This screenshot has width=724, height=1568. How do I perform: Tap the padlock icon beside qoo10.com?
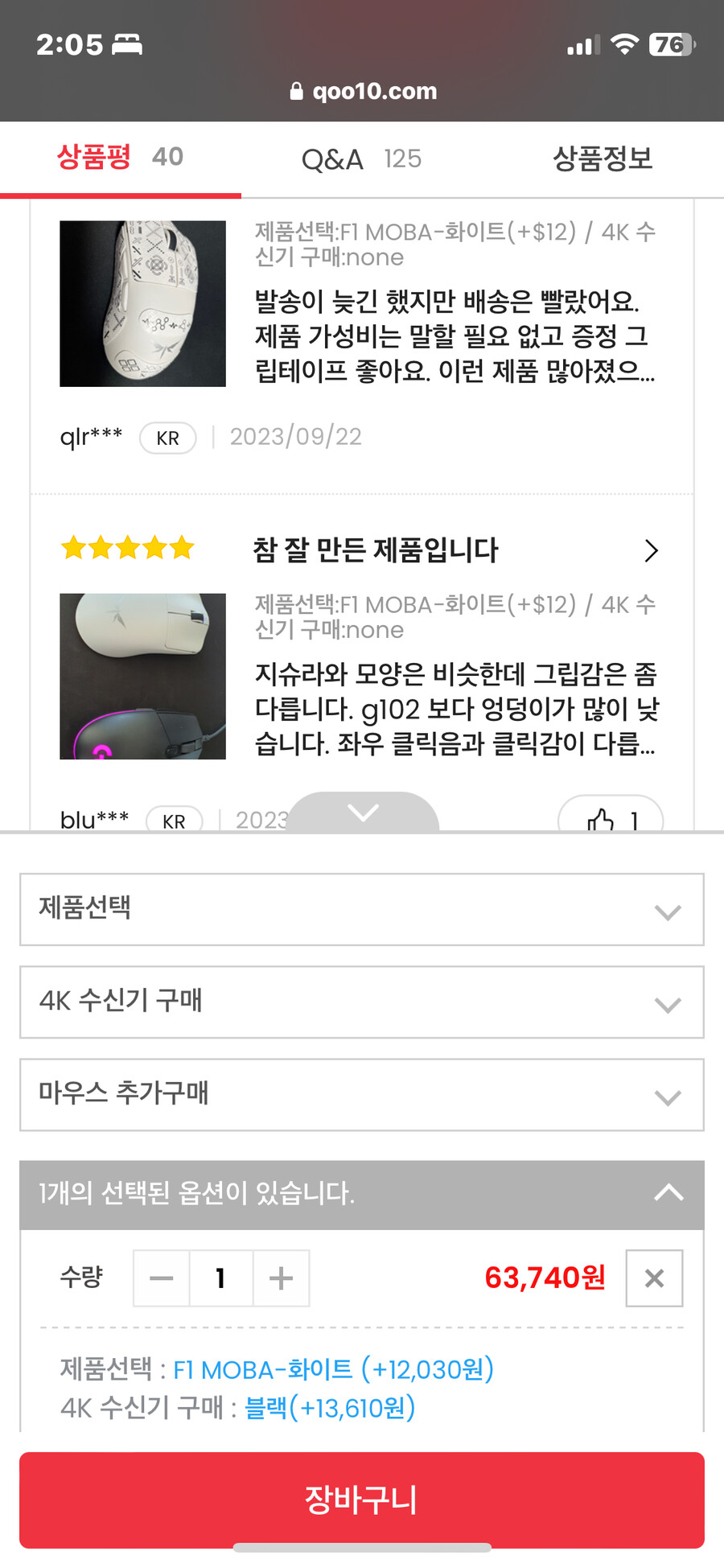tap(295, 90)
